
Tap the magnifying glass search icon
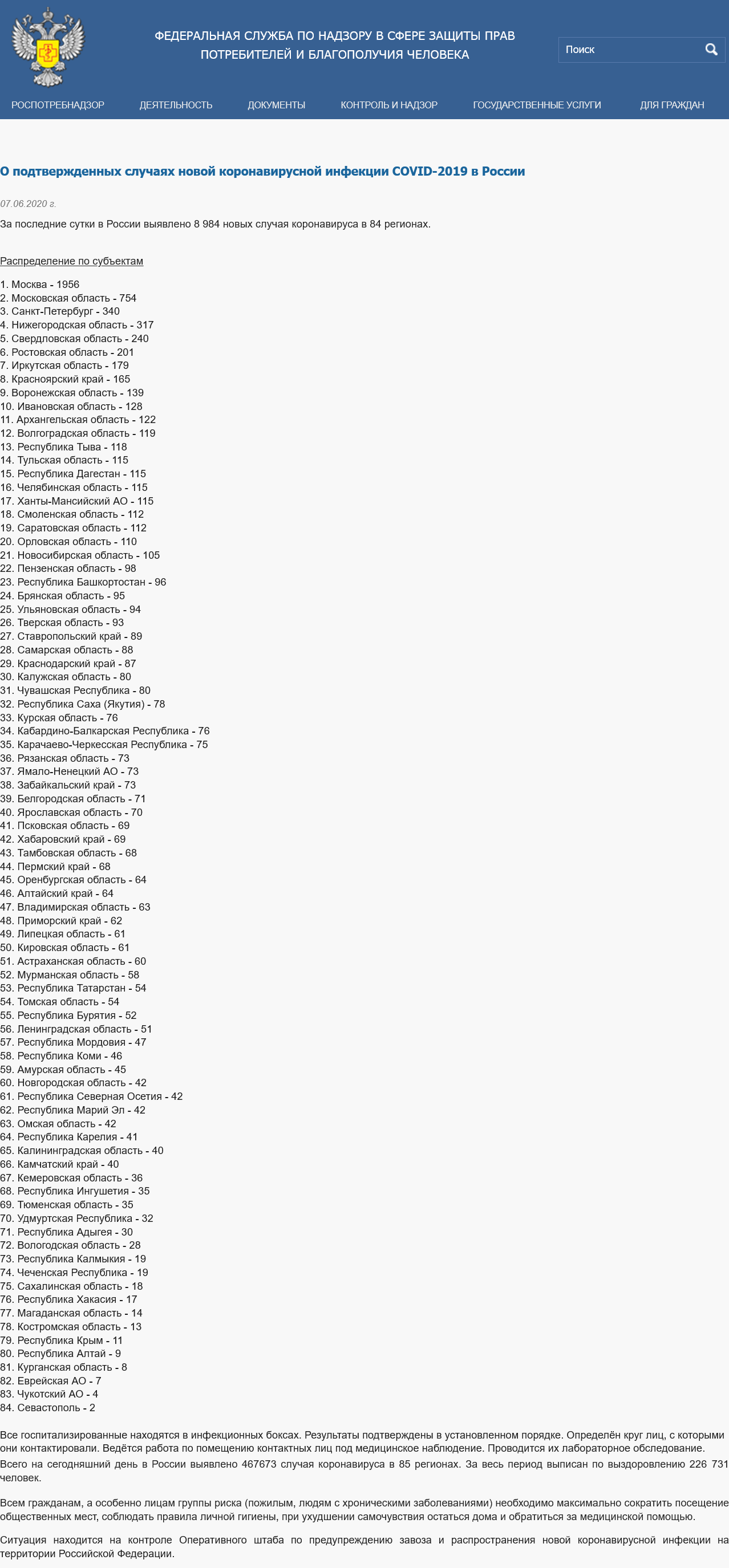tap(711, 49)
